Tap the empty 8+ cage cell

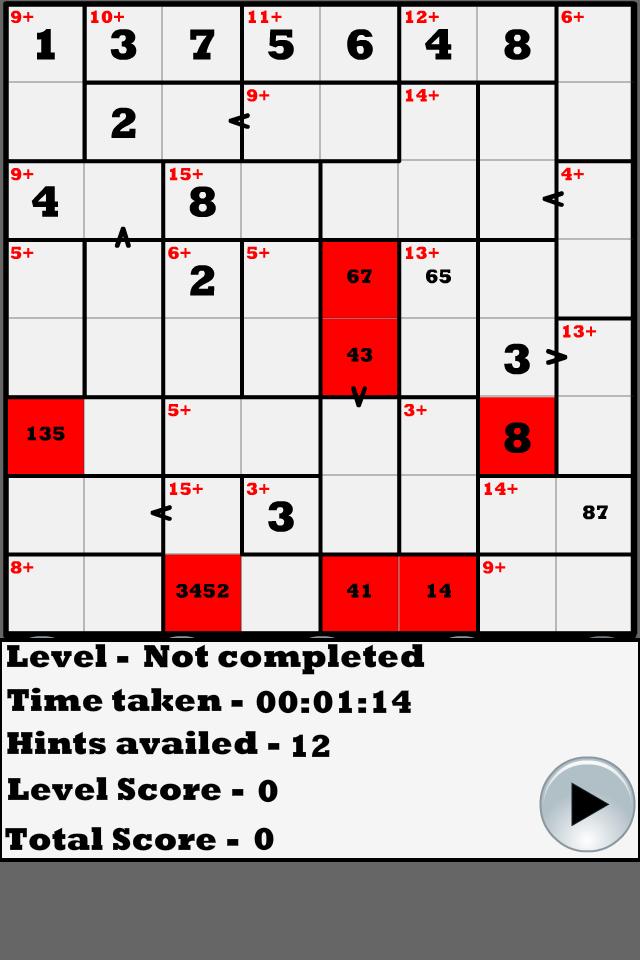pyautogui.click(x=45, y=592)
